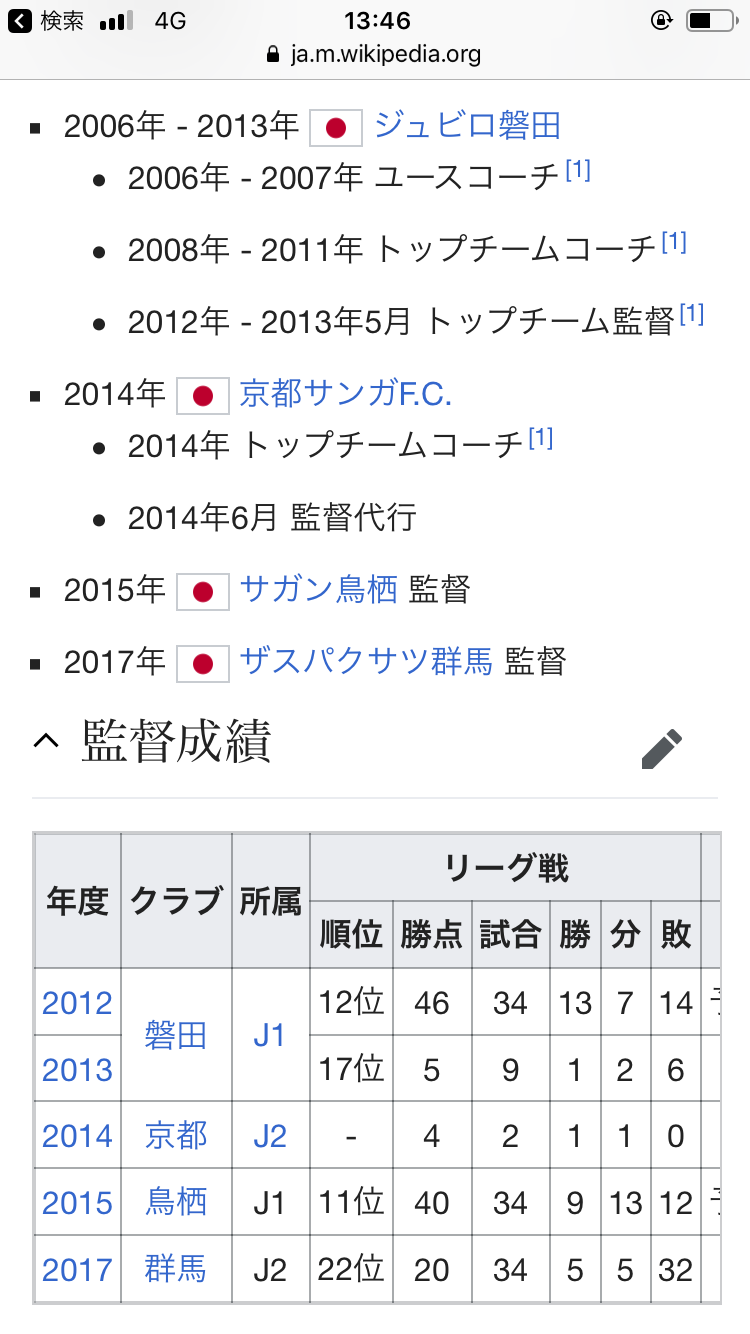Open the 2015 season link in table
The width and height of the screenshot is (750, 1334).
pyautogui.click(x=77, y=1203)
